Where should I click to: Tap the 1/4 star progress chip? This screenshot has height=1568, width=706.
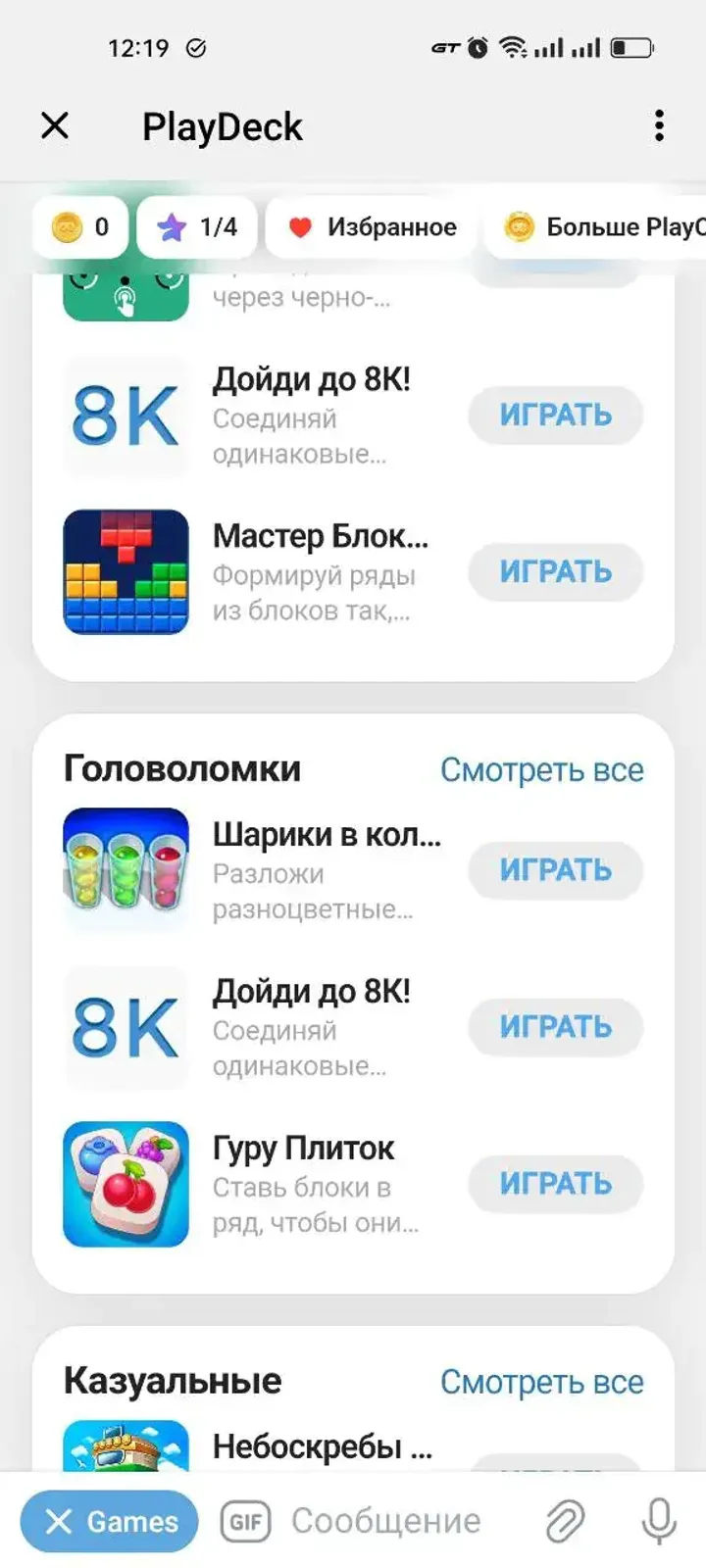196,226
